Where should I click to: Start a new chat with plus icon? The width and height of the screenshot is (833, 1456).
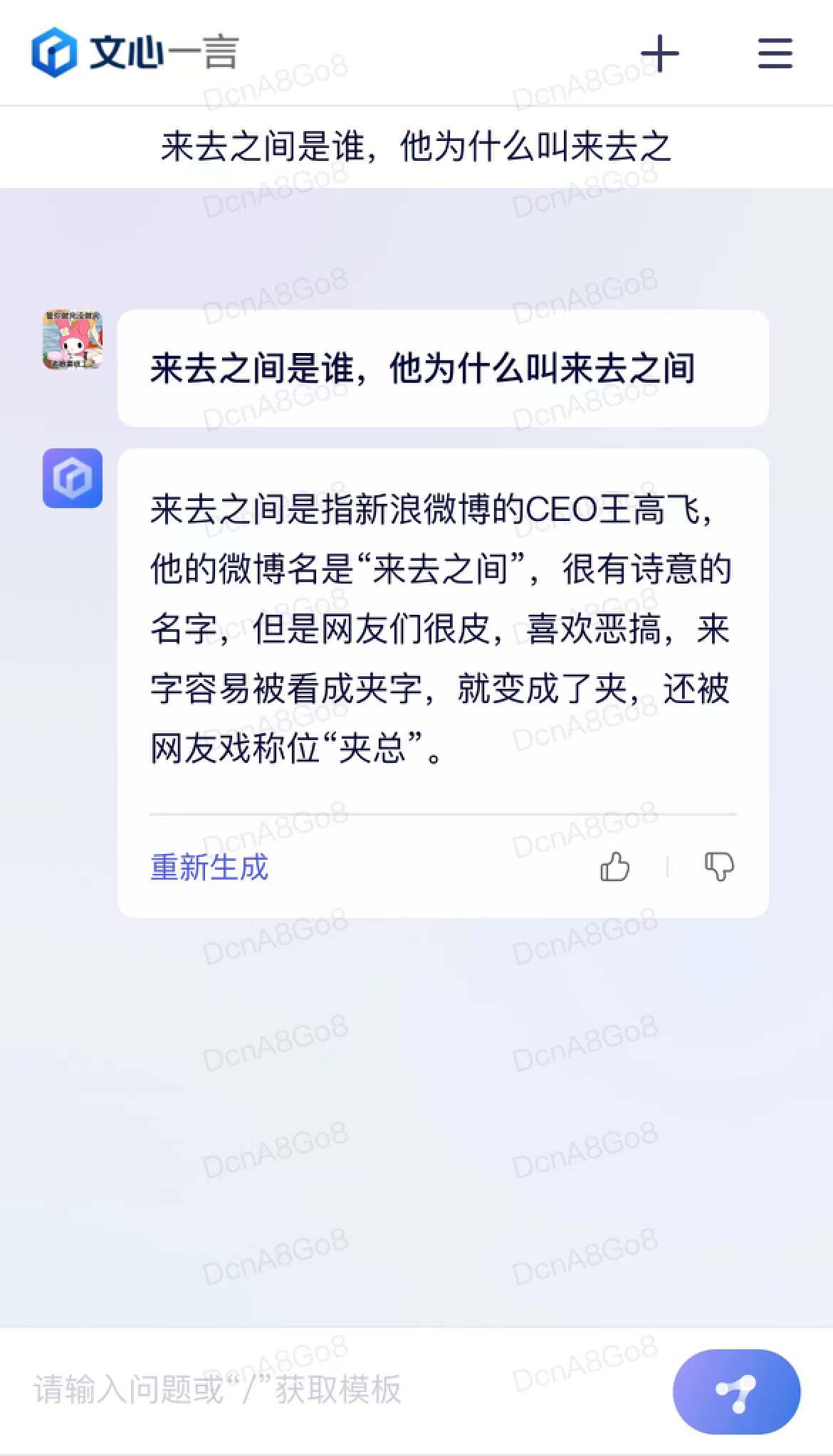point(659,53)
